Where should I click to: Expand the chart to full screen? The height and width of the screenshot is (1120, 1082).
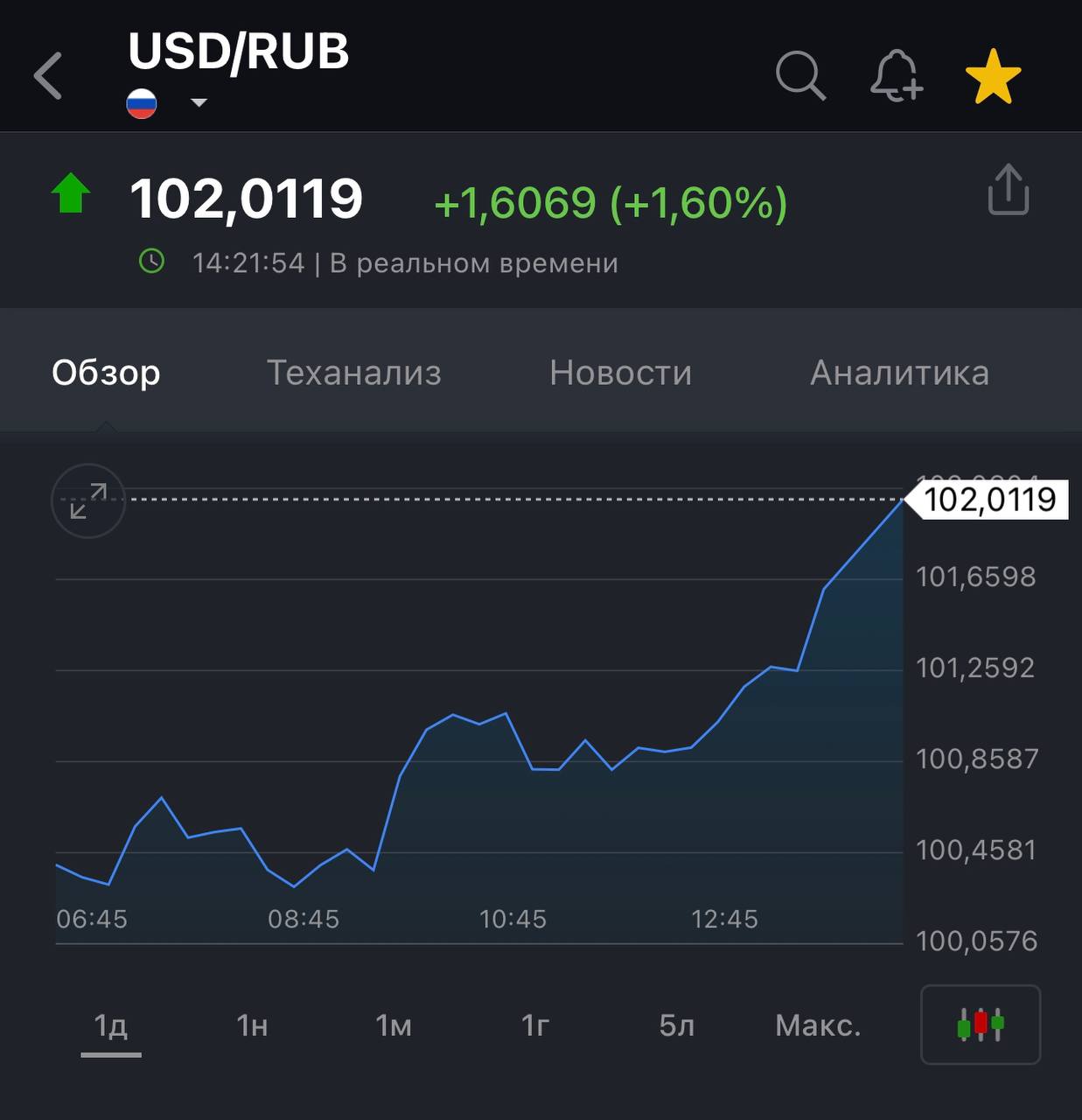point(88,500)
